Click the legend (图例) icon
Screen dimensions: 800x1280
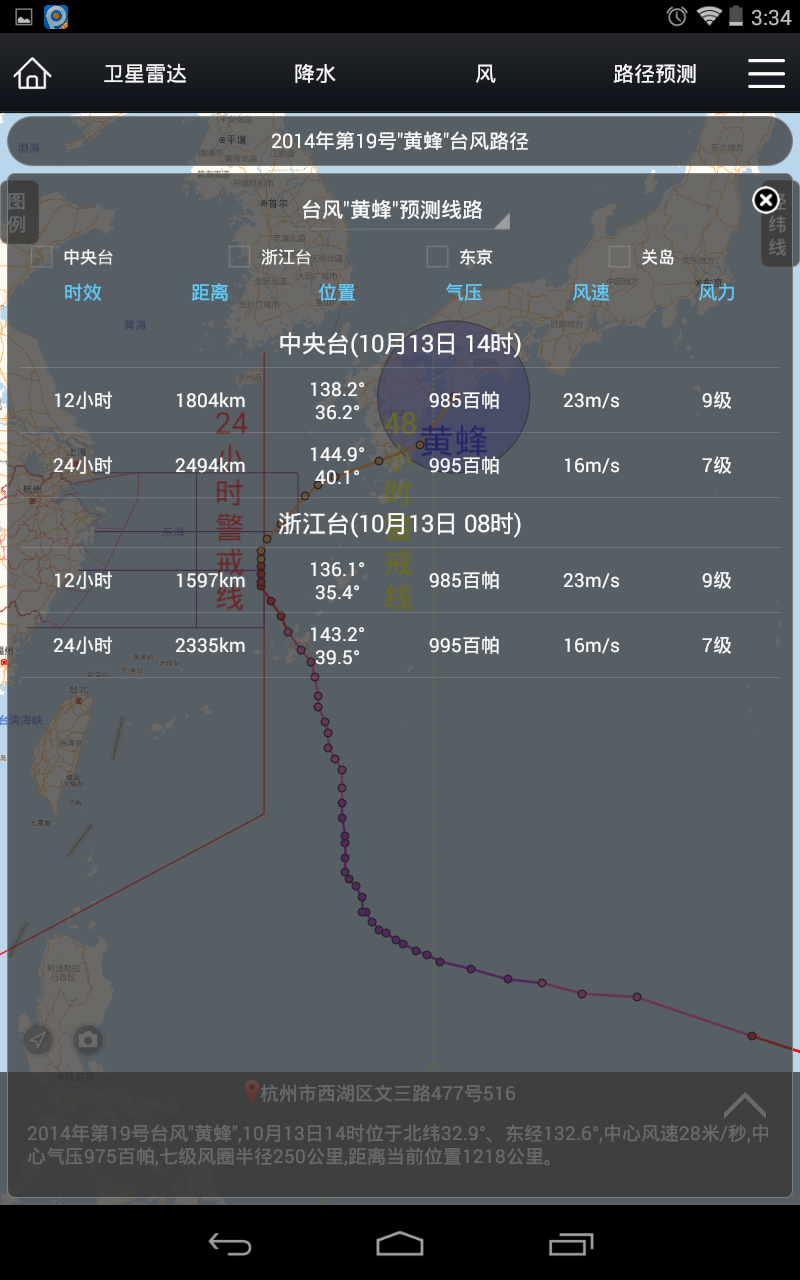16,210
